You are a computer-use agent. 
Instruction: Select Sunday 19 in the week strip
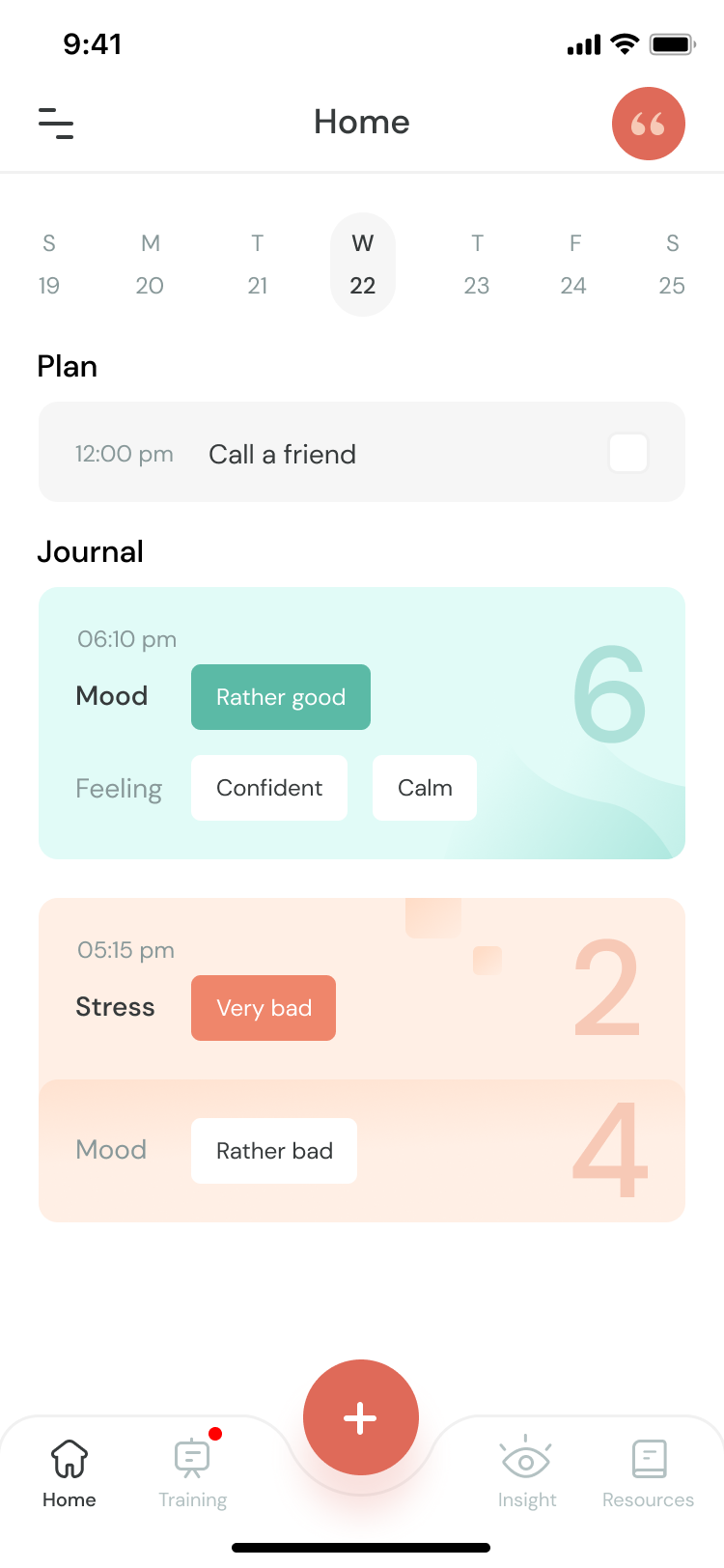point(49,265)
